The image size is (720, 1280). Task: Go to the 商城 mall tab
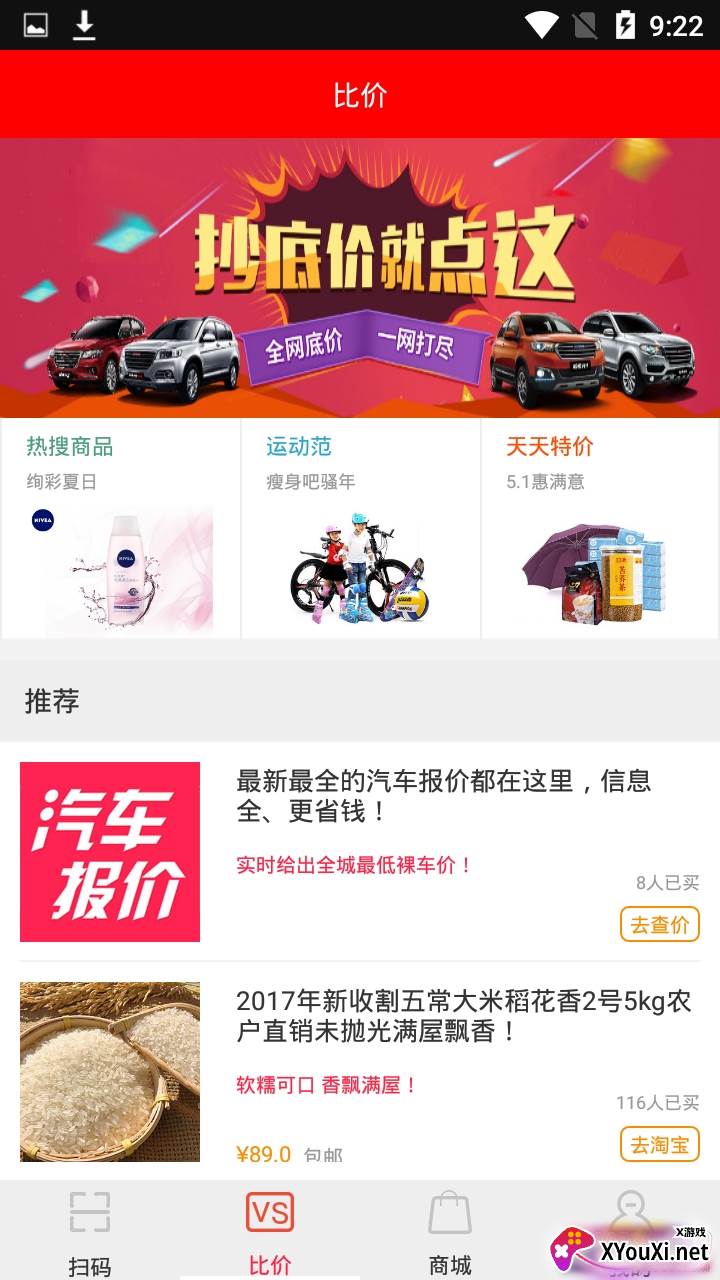pos(450,1232)
